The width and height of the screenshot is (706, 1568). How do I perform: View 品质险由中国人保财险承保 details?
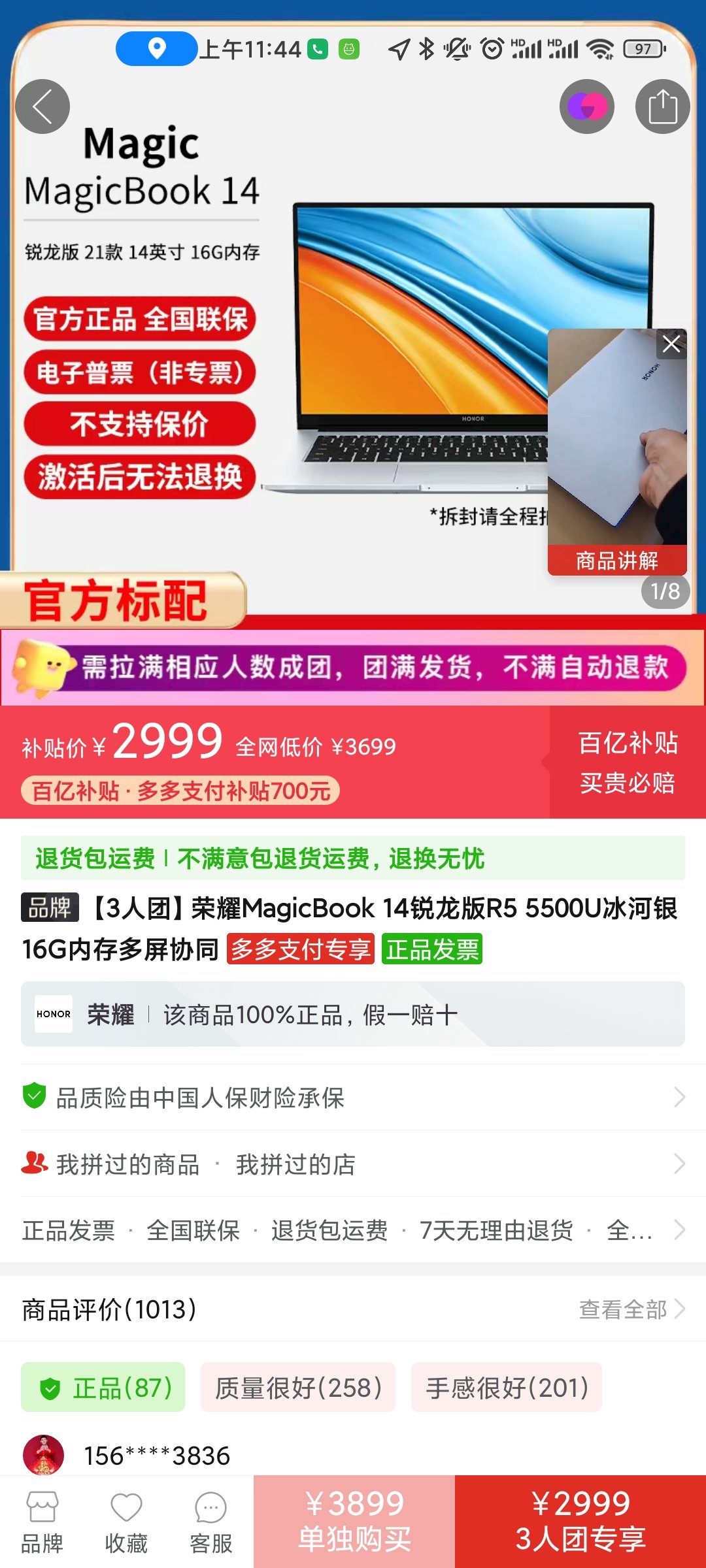point(353,1098)
